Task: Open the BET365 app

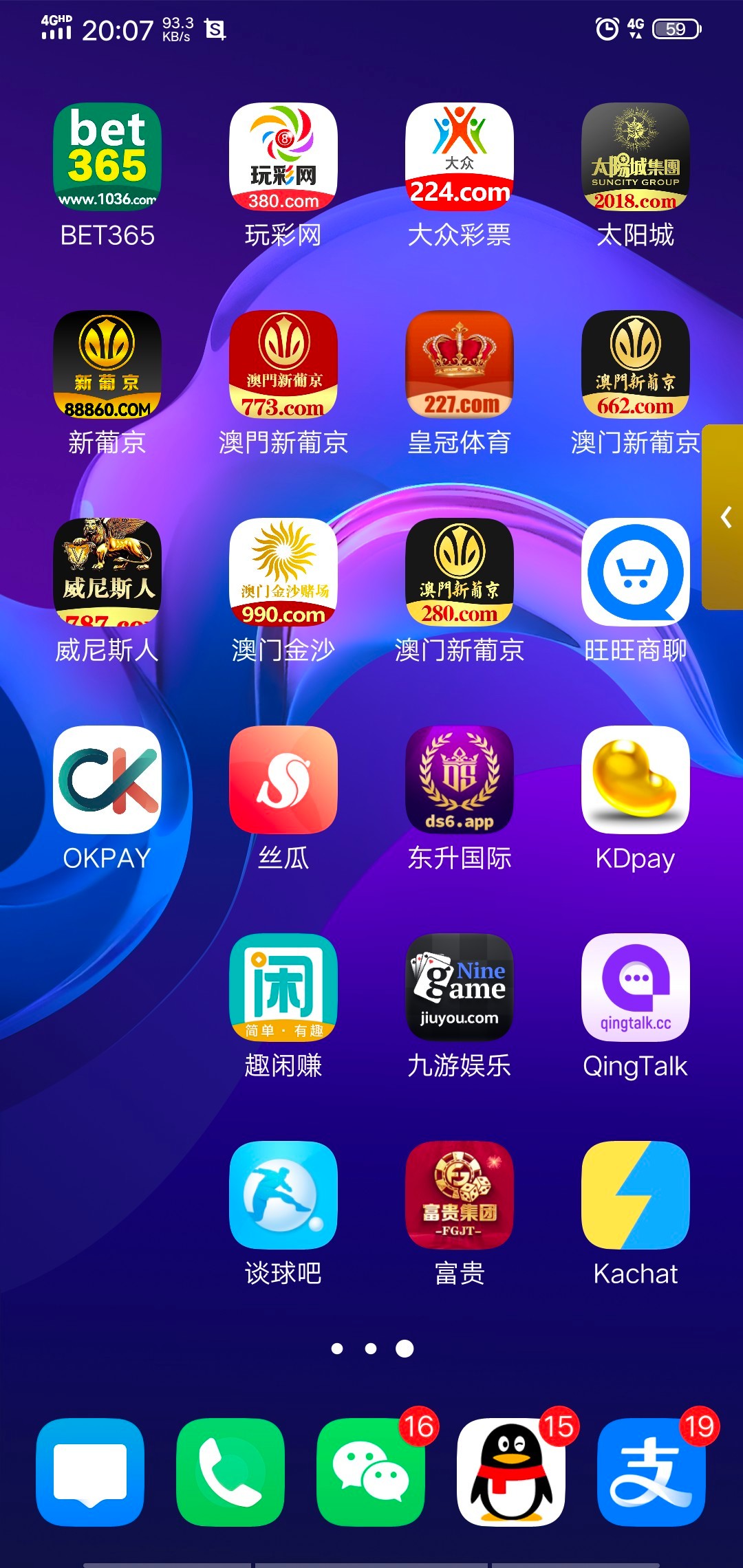Action: [x=107, y=157]
